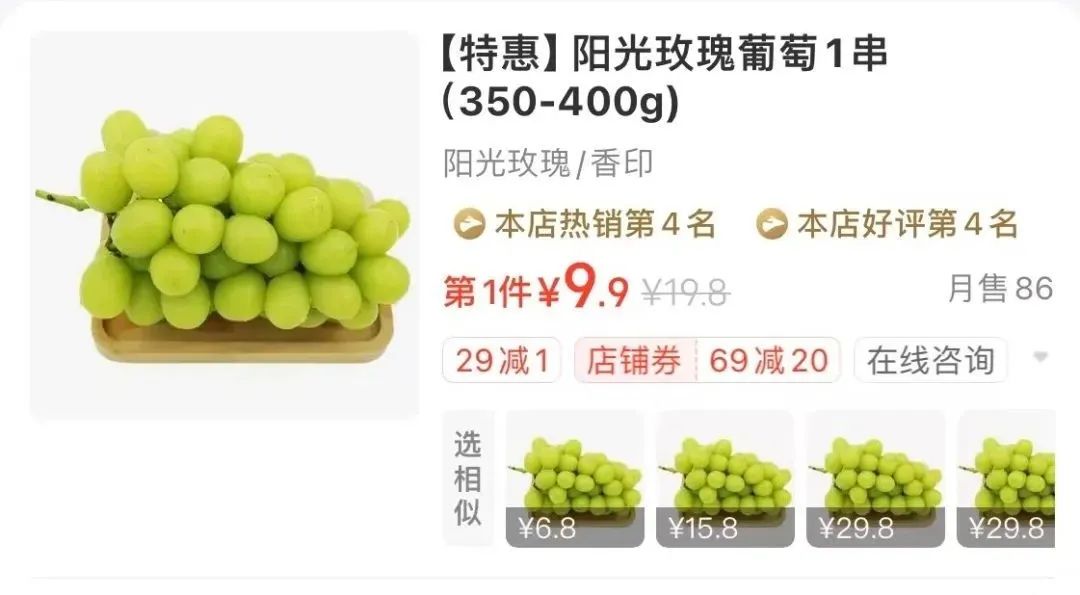Claim the 29减1 coupon
The width and height of the screenshot is (1080, 595).
click(x=503, y=360)
